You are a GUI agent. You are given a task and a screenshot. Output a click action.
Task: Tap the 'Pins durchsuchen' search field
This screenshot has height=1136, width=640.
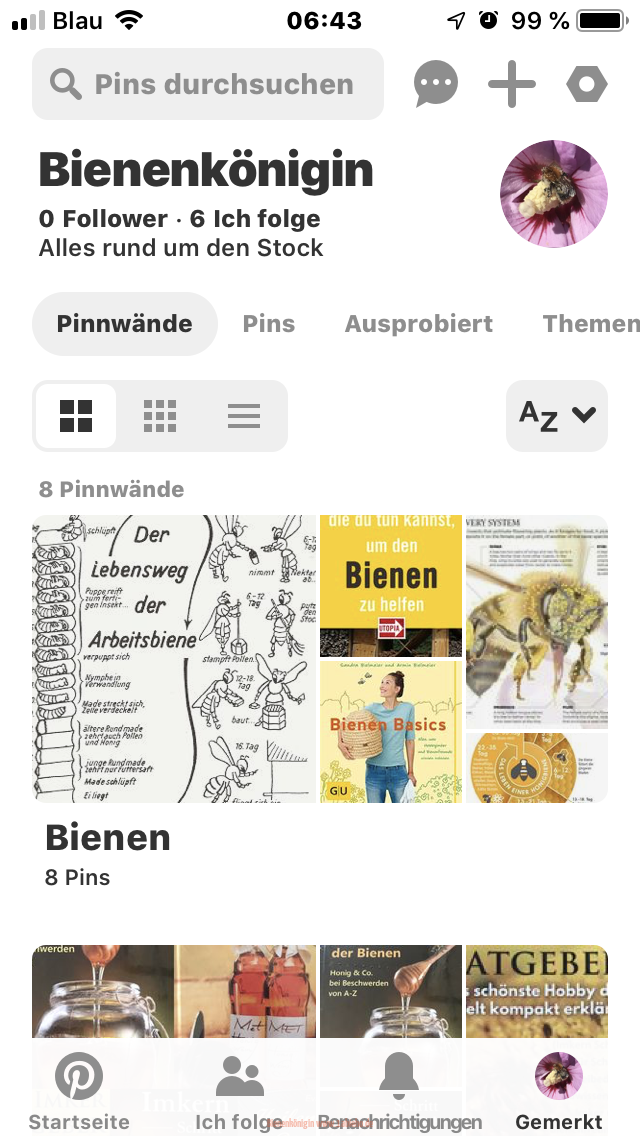tap(208, 84)
